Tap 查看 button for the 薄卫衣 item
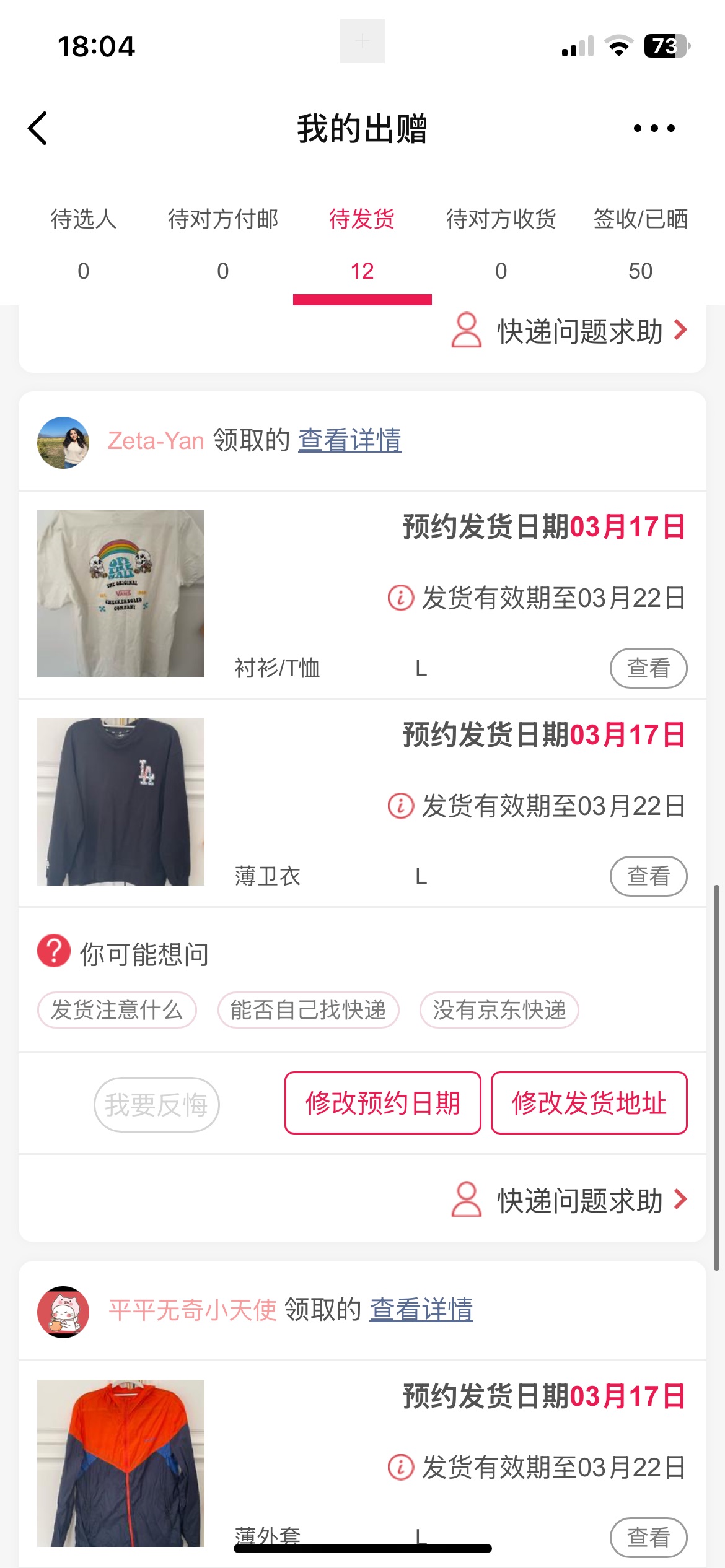The height and width of the screenshot is (1568, 725). [x=648, y=876]
